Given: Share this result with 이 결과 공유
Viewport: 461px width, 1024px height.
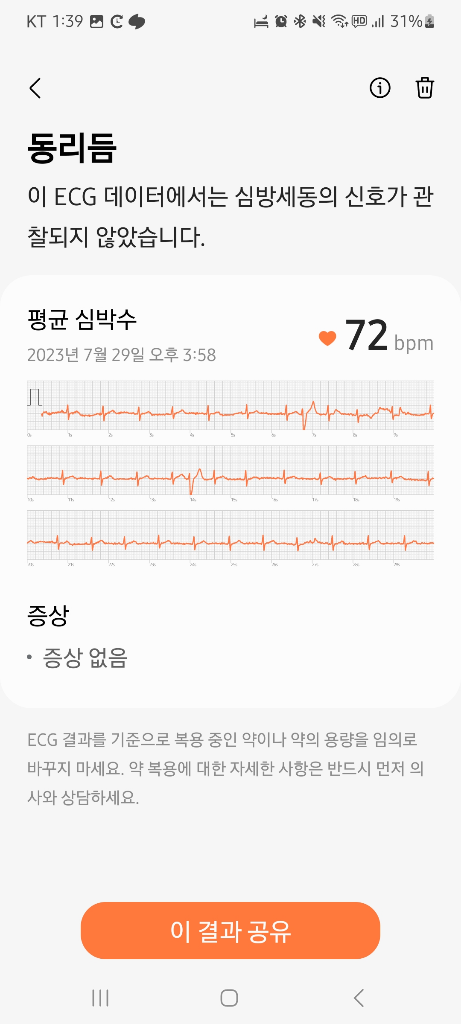Looking at the screenshot, I should click(230, 931).
